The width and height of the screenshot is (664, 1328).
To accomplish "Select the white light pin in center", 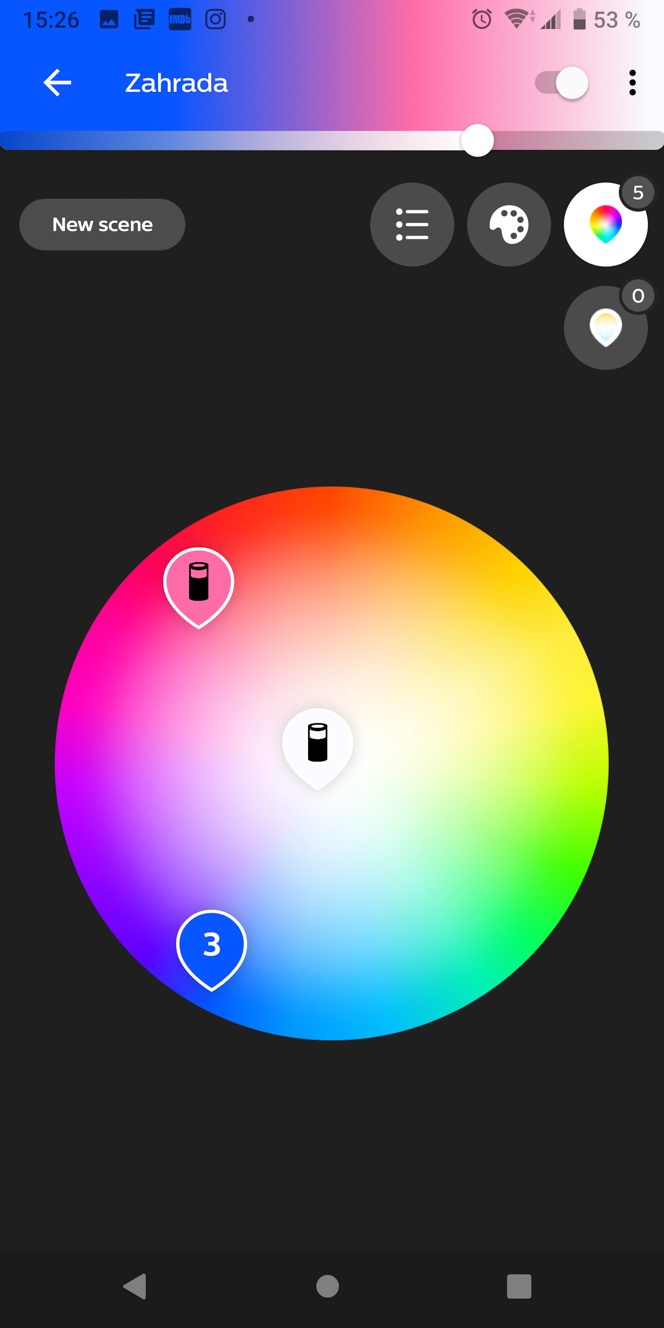I will (318, 747).
